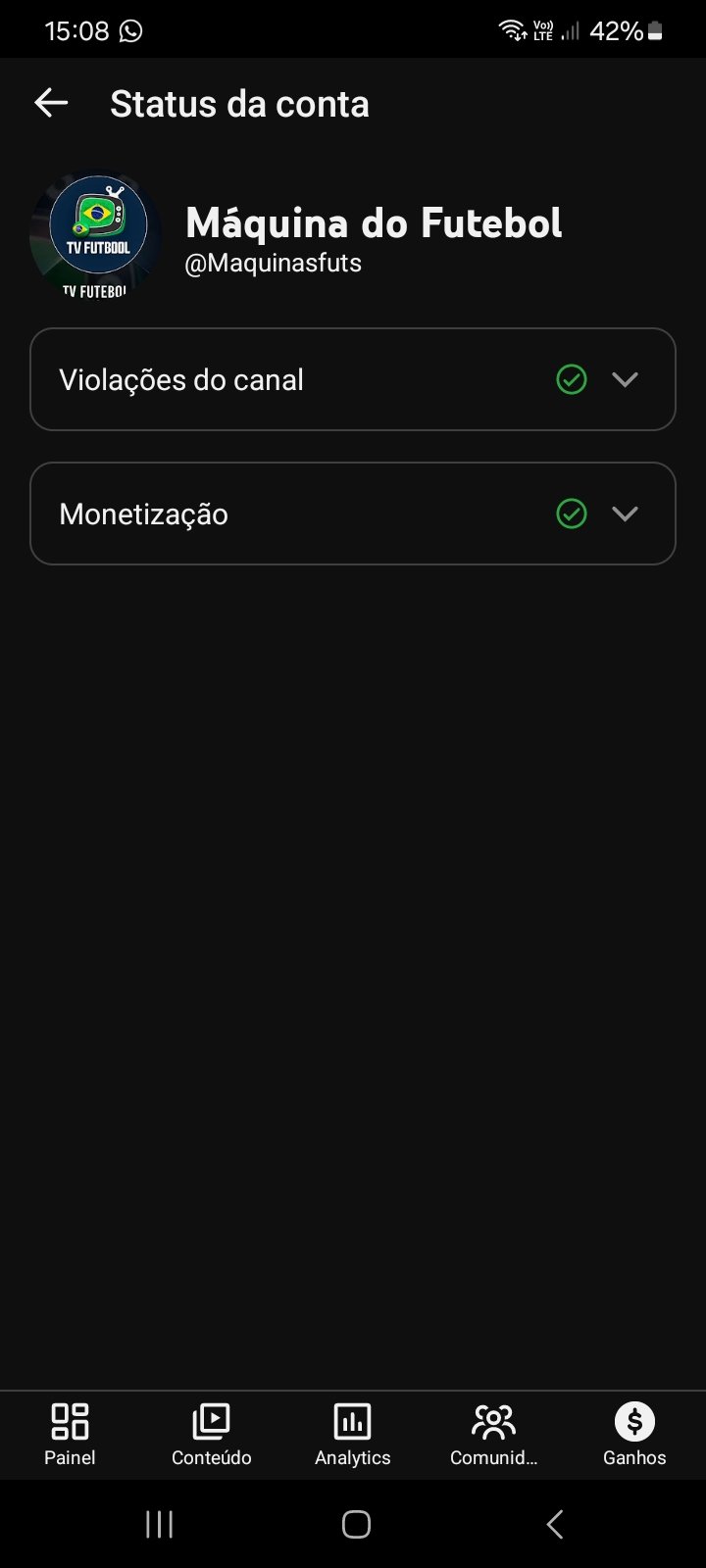Select the Ganhos tab
Viewport: 706px width, 1568px height.
634,1435
